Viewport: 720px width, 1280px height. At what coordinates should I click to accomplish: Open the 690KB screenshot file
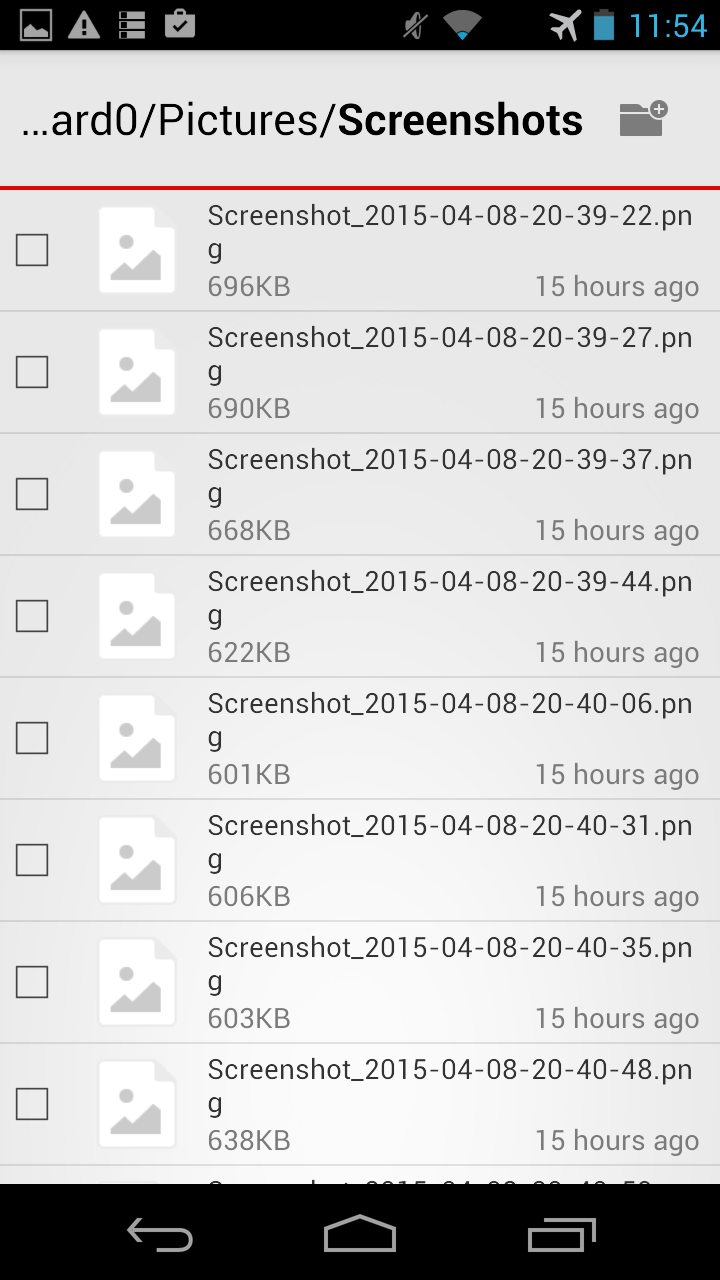coord(360,372)
